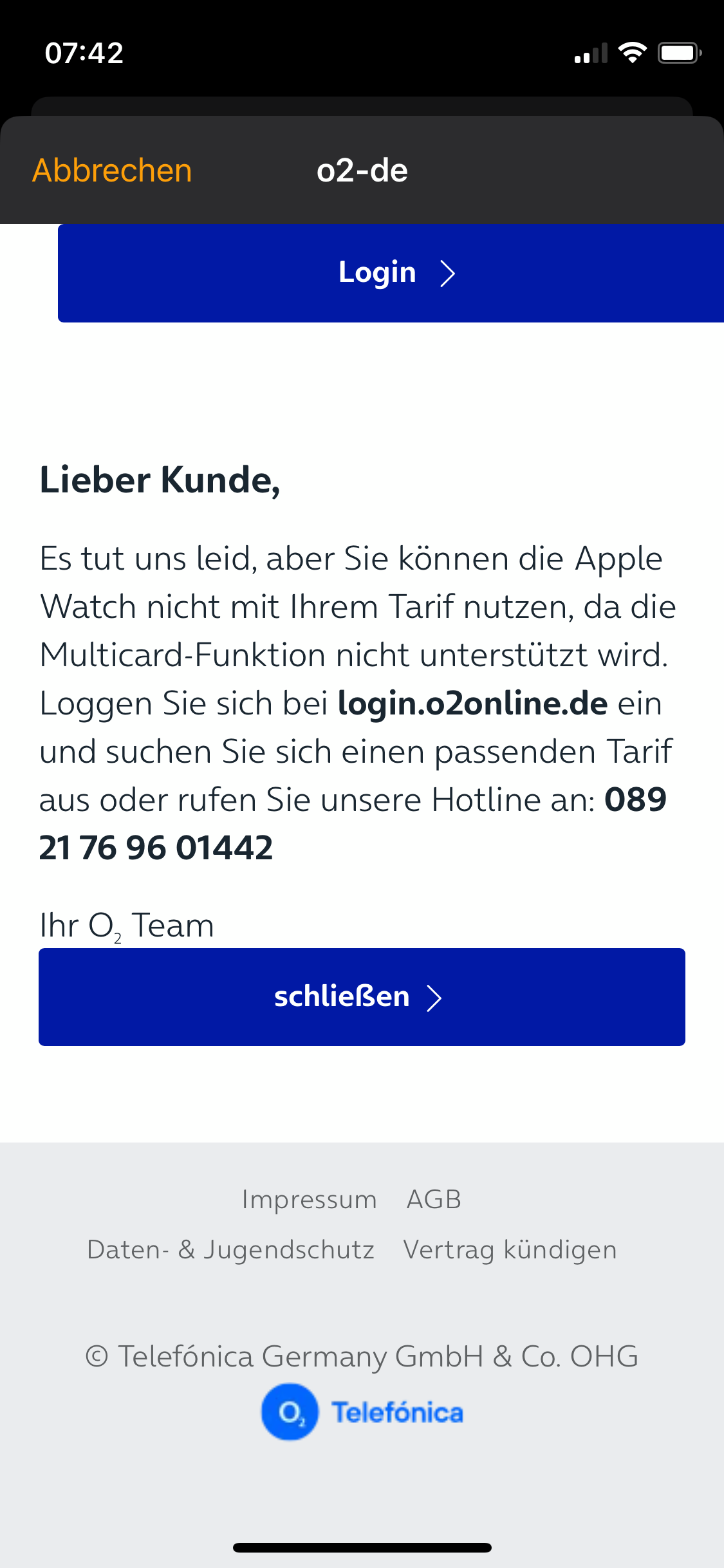Screen dimensions: 724x1568
Task: Close the message with the schließen button
Action: 362,996
